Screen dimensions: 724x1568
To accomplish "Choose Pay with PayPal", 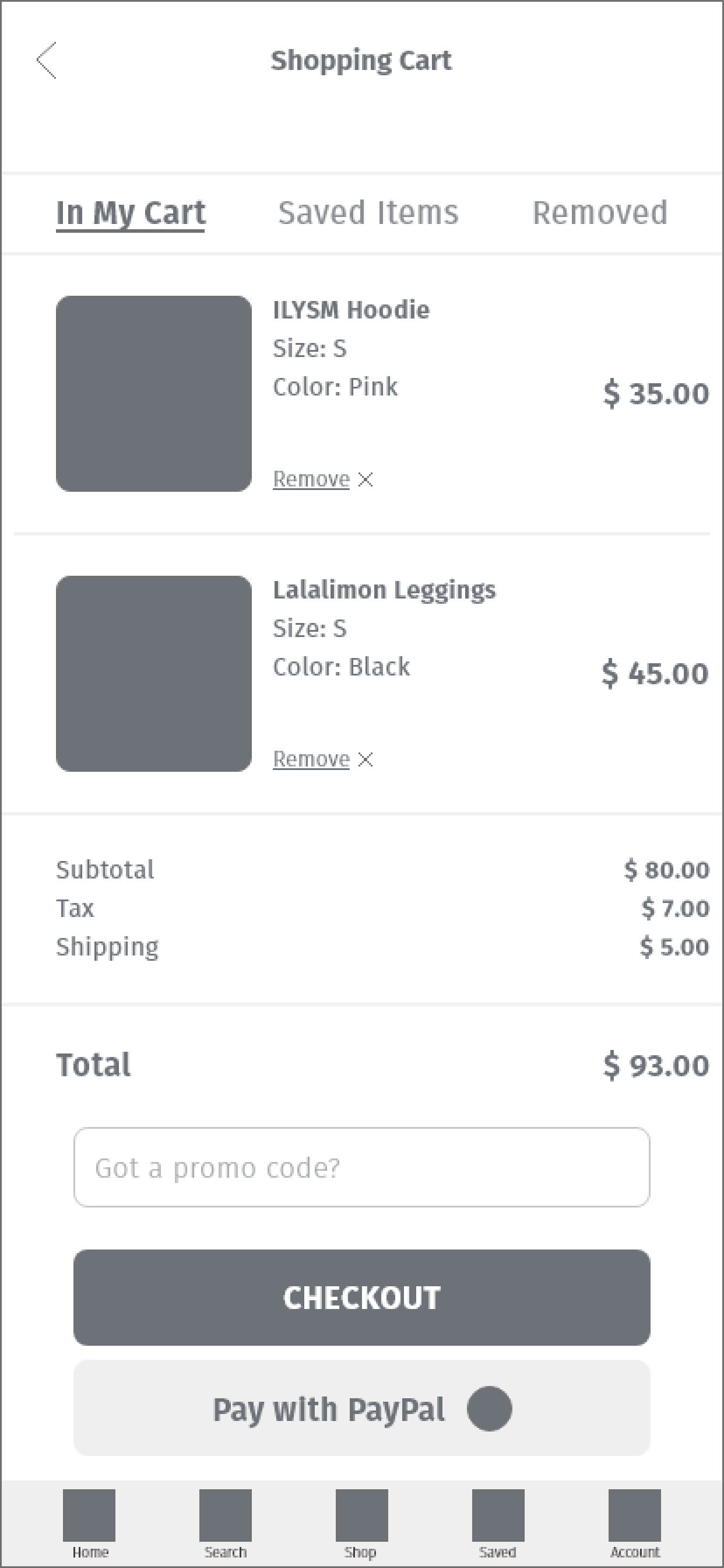I will pos(362,1408).
